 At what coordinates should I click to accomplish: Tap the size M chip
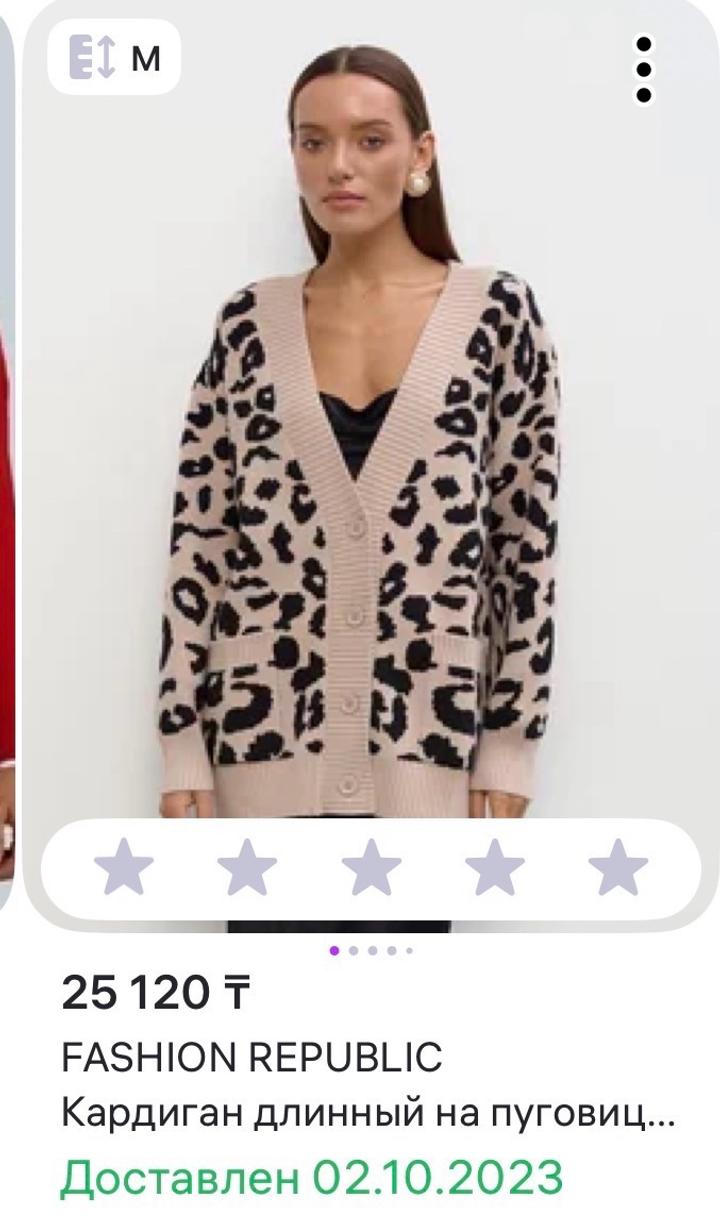114,58
